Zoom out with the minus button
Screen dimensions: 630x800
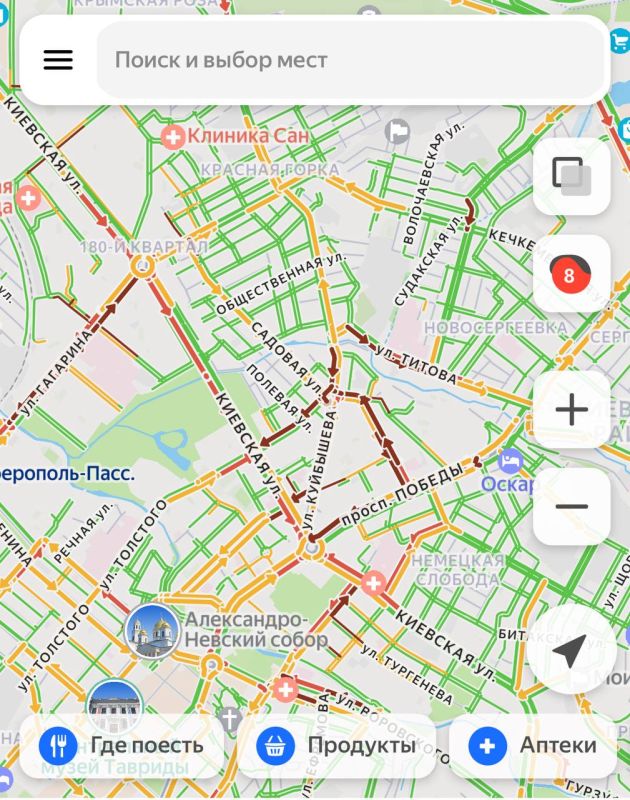pos(571,506)
